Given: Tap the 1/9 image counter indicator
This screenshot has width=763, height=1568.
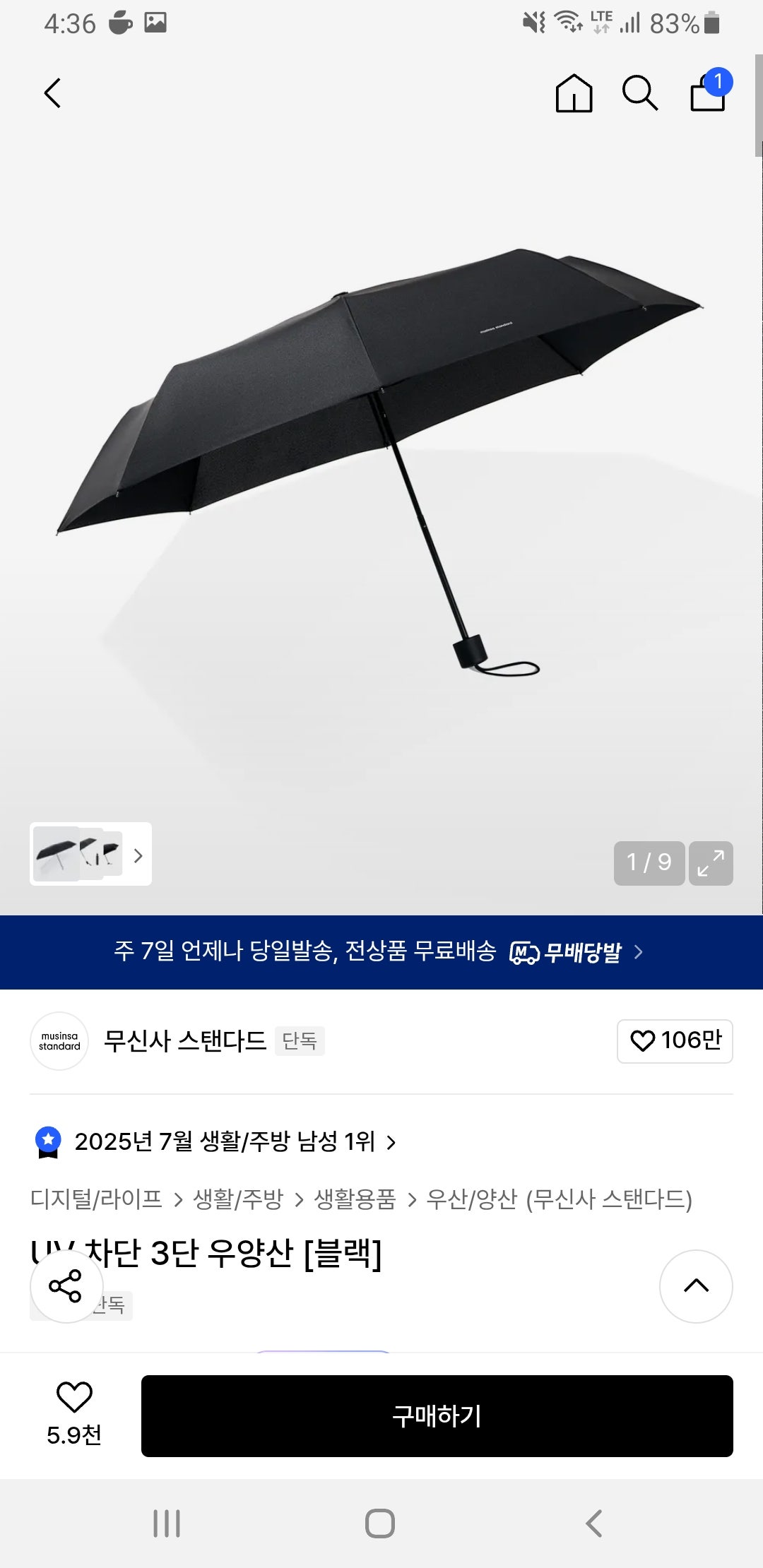Looking at the screenshot, I should pyautogui.click(x=649, y=863).
